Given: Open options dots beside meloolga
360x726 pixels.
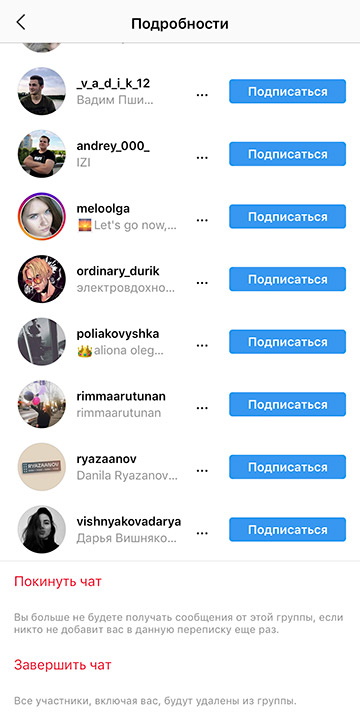Looking at the screenshot, I should tap(202, 220).
